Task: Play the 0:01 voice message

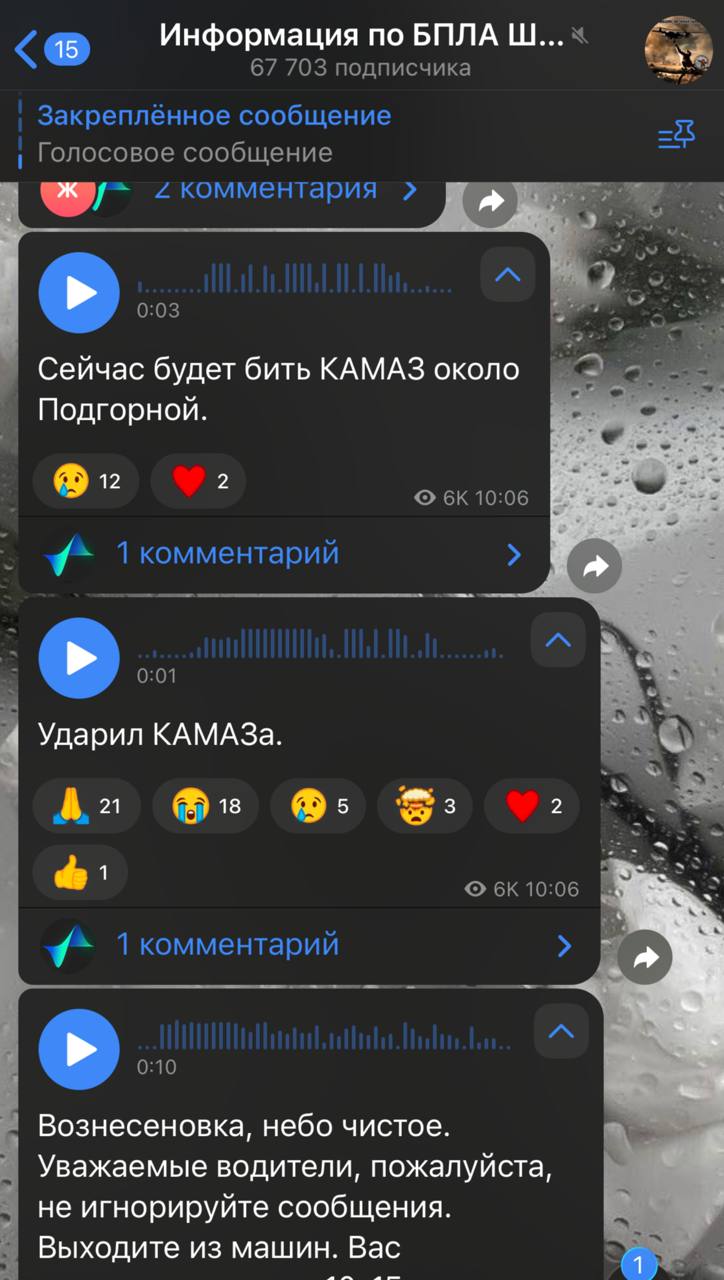Action: click(79, 657)
